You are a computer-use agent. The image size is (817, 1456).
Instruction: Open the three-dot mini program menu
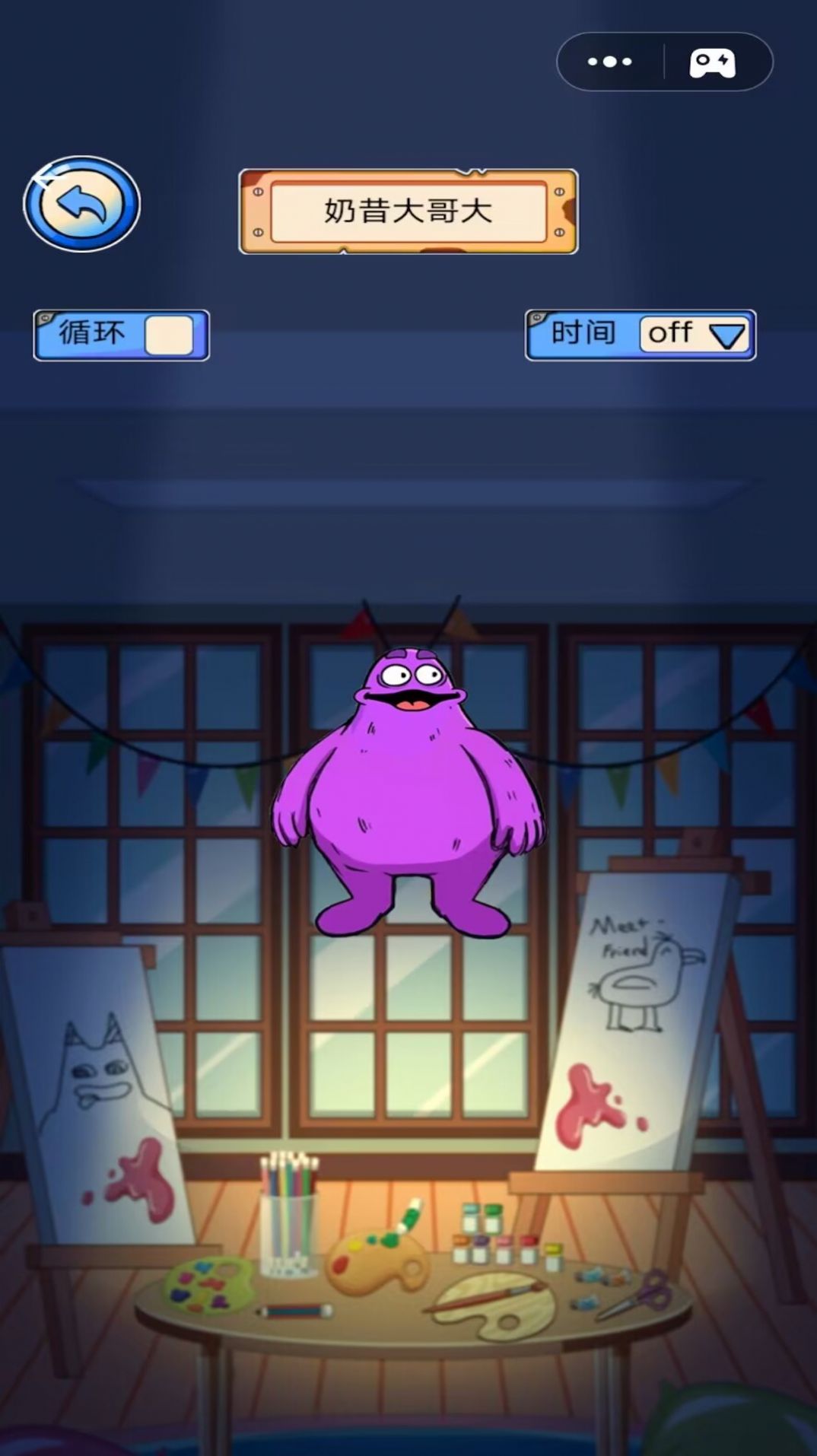click(610, 62)
